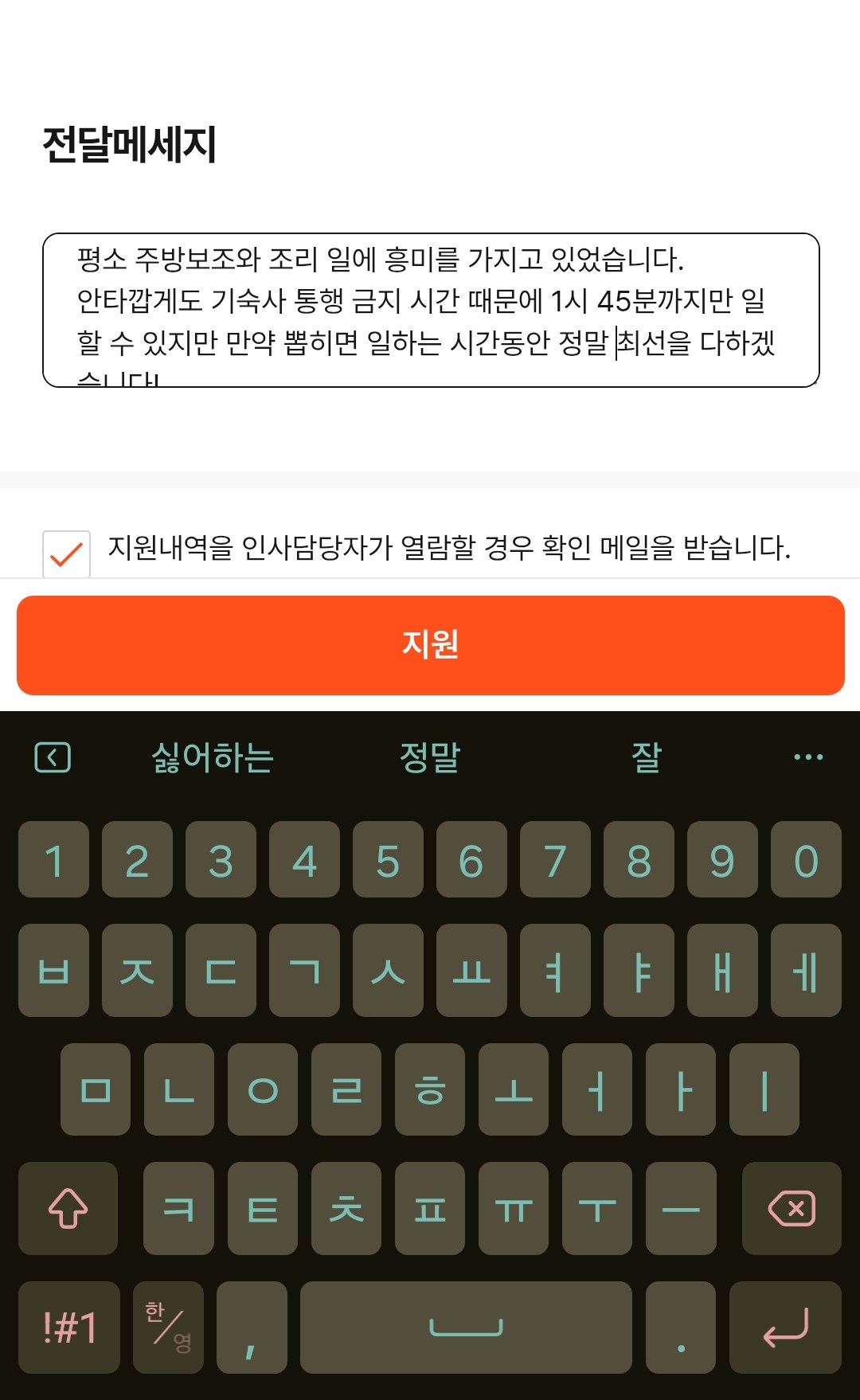Tap the backspace key
The width and height of the screenshot is (860, 1400).
[791, 1208]
